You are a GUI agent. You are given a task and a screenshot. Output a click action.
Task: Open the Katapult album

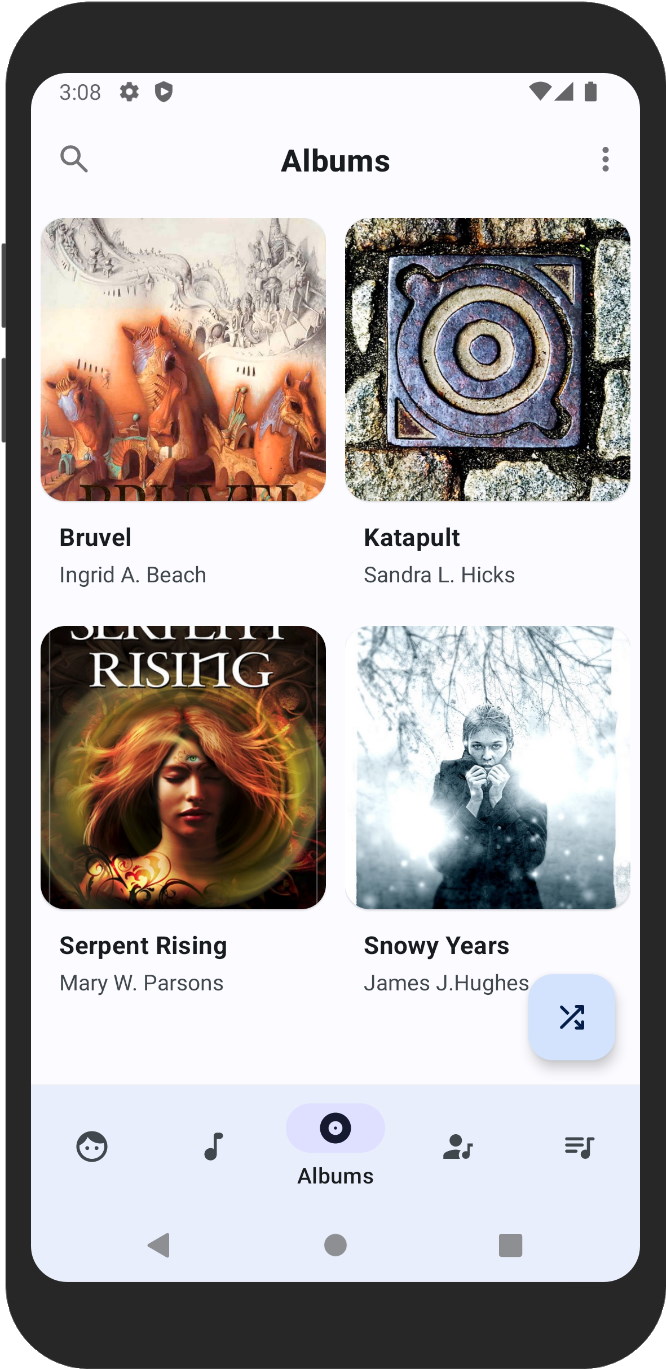point(487,360)
